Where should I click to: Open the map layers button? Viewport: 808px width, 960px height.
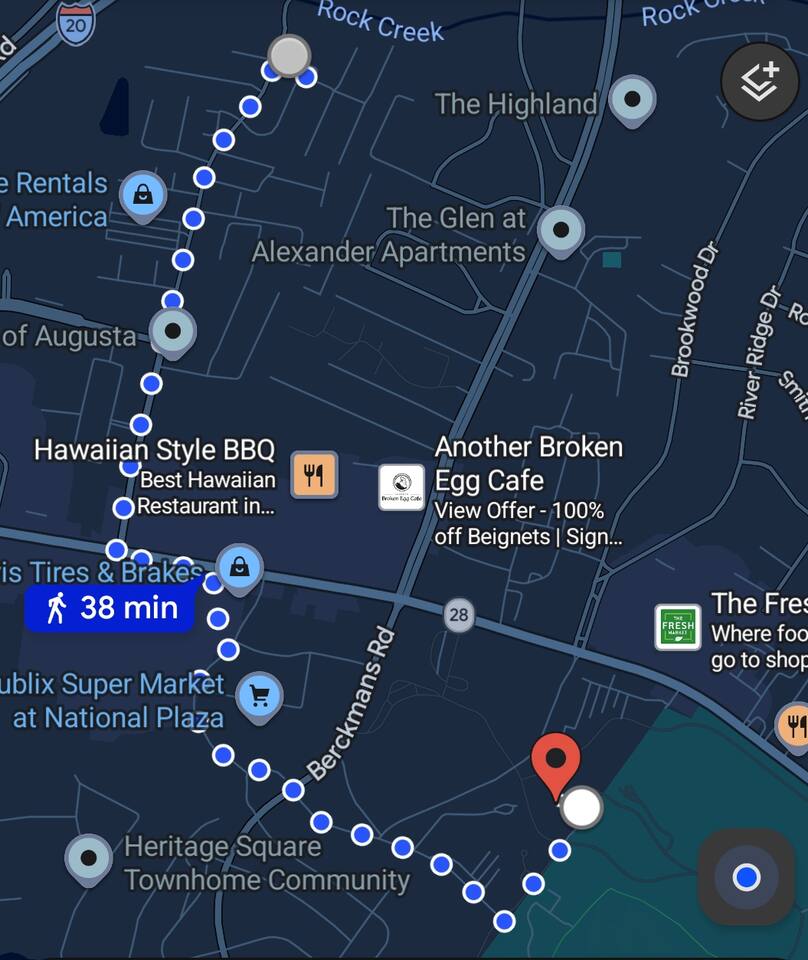tap(760, 82)
